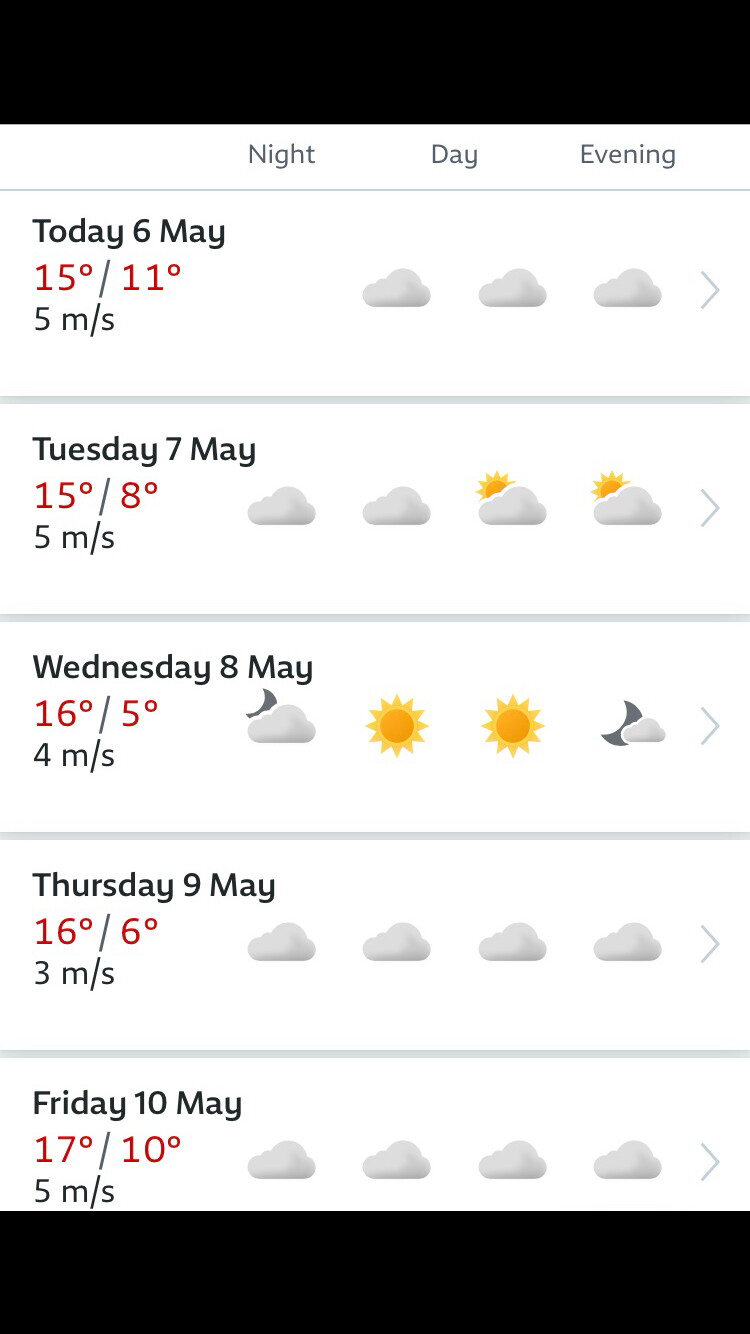The height and width of the screenshot is (1334, 750).
Task: Open Friday 10 May weather details
Action: (x=709, y=1162)
